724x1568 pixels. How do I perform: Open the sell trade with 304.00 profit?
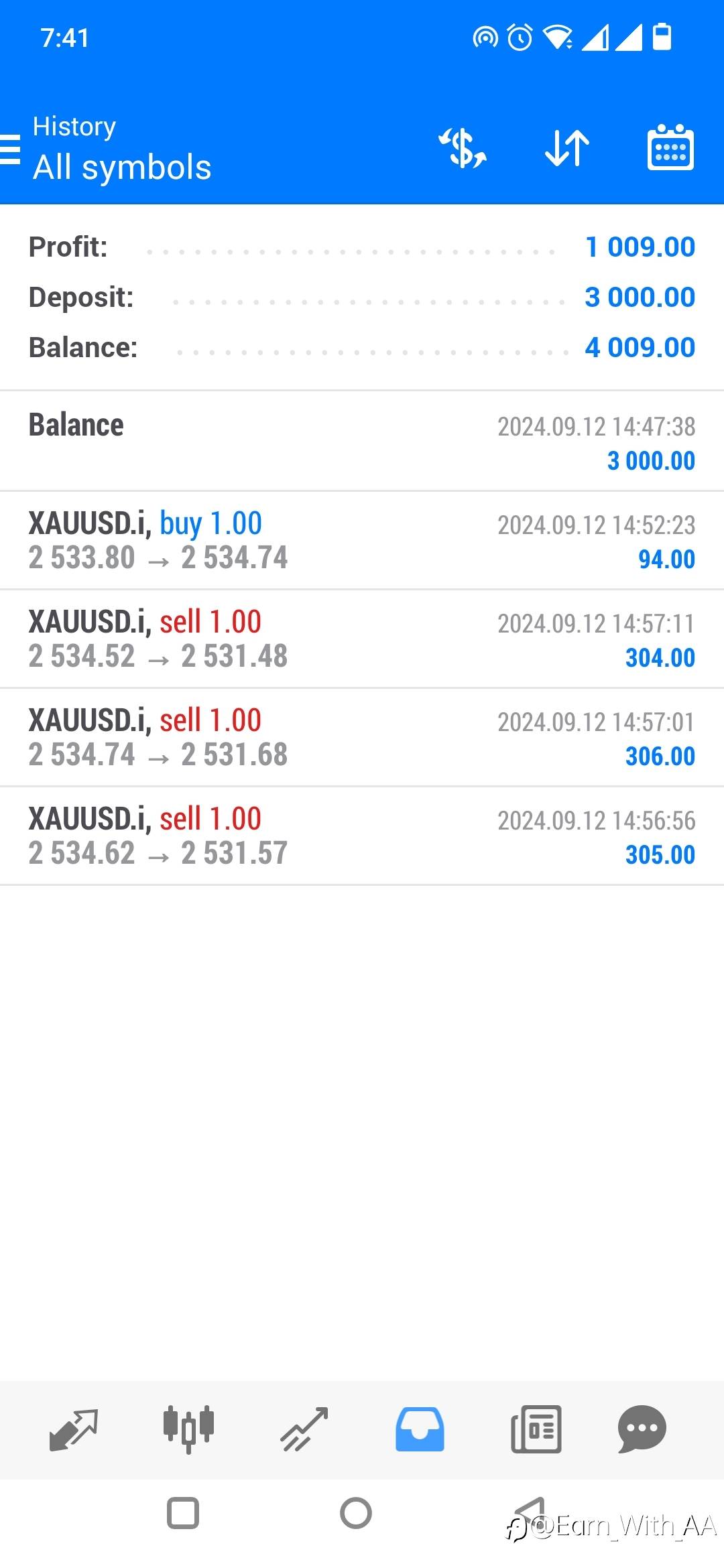pos(362,639)
